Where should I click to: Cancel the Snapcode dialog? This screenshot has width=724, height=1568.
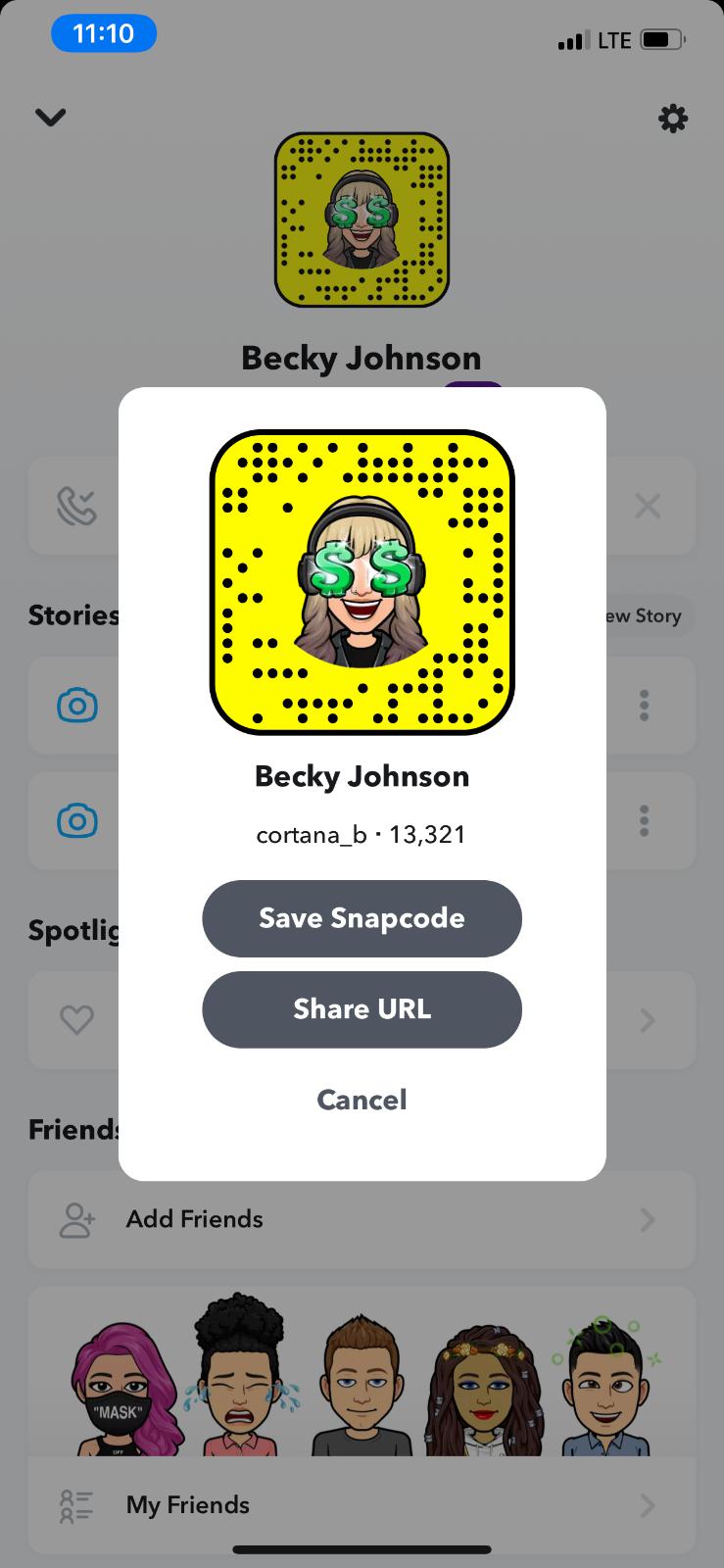pyautogui.click(x=362, y=1100)
